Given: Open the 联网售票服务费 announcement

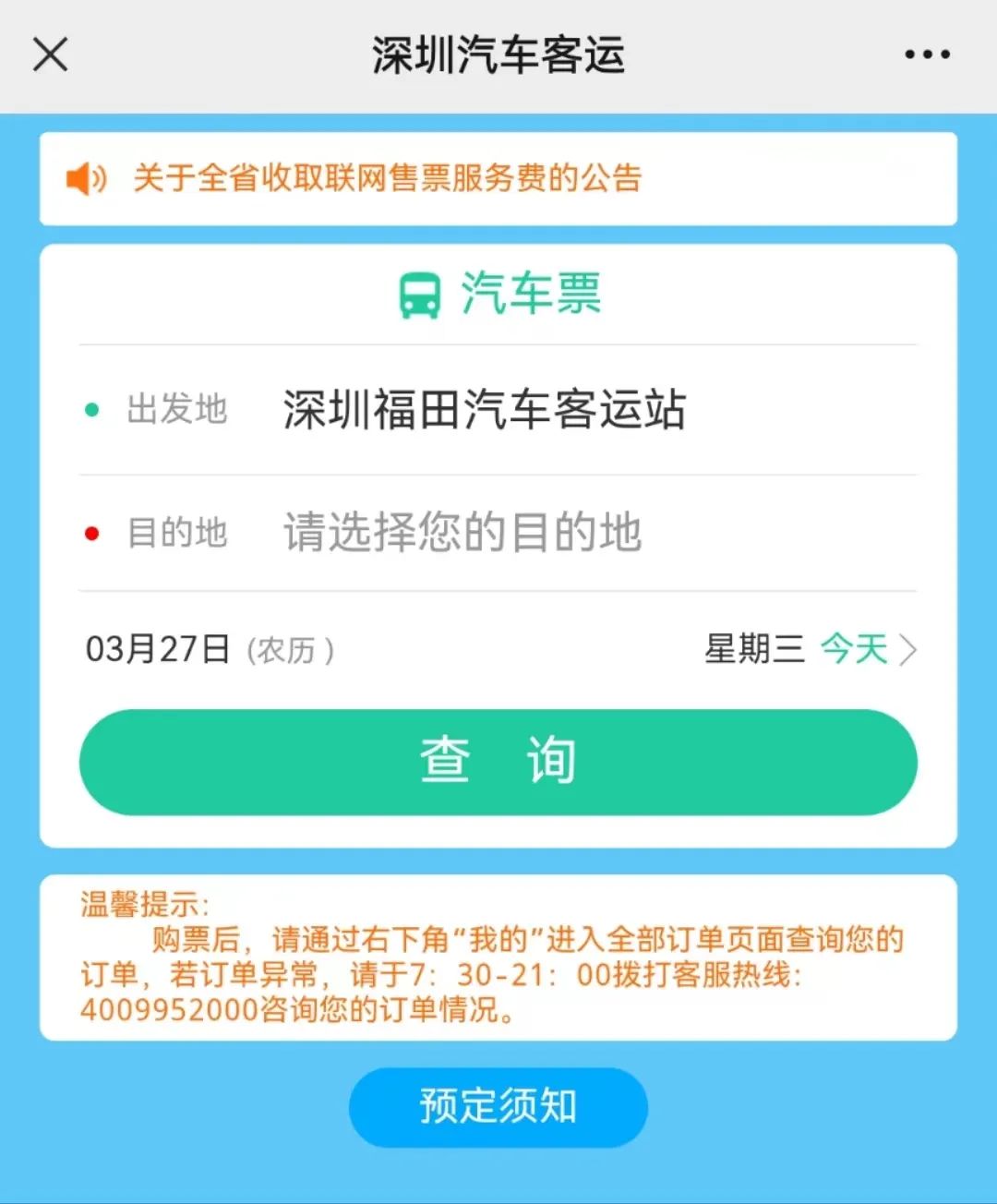Looking at the screenshot, I should pyautogui.click(x=388, y=178).
